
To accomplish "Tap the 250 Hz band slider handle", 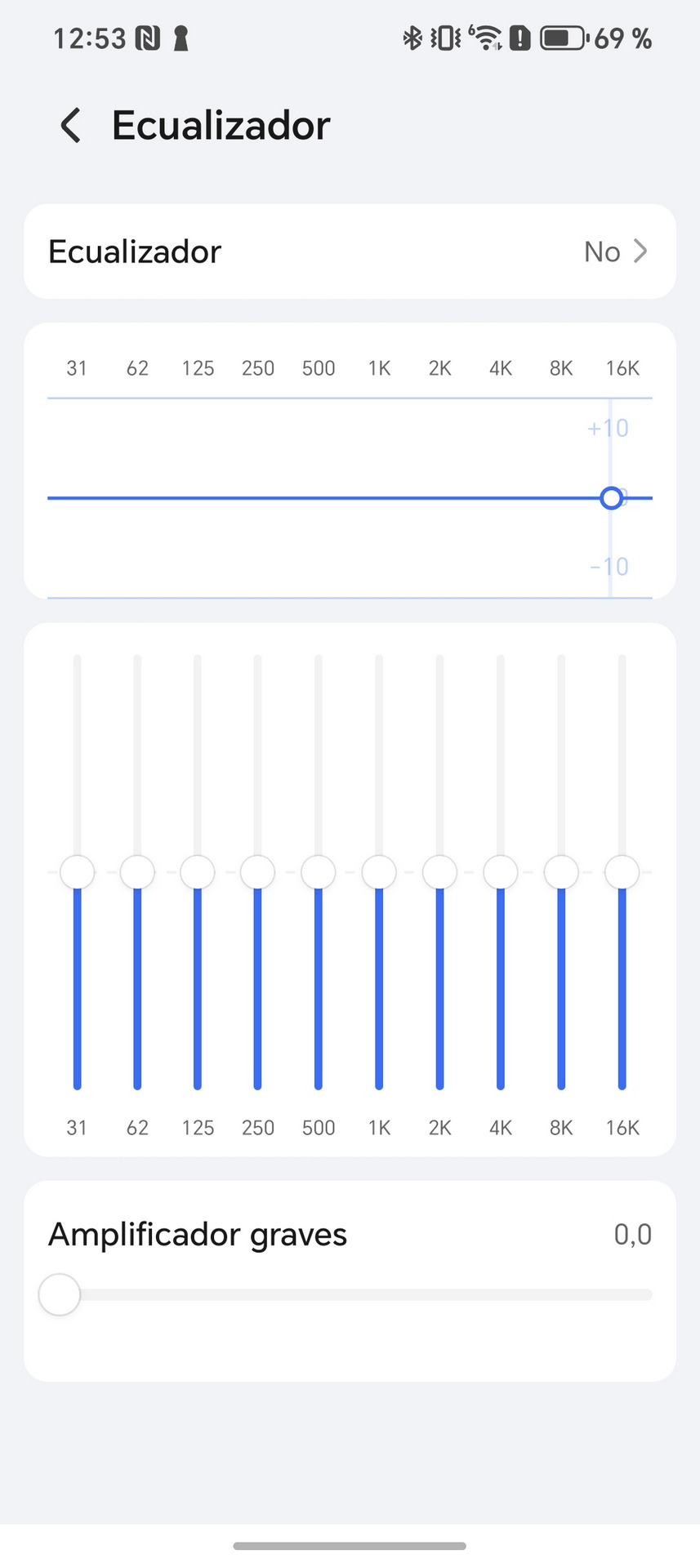I will point(257,872).
